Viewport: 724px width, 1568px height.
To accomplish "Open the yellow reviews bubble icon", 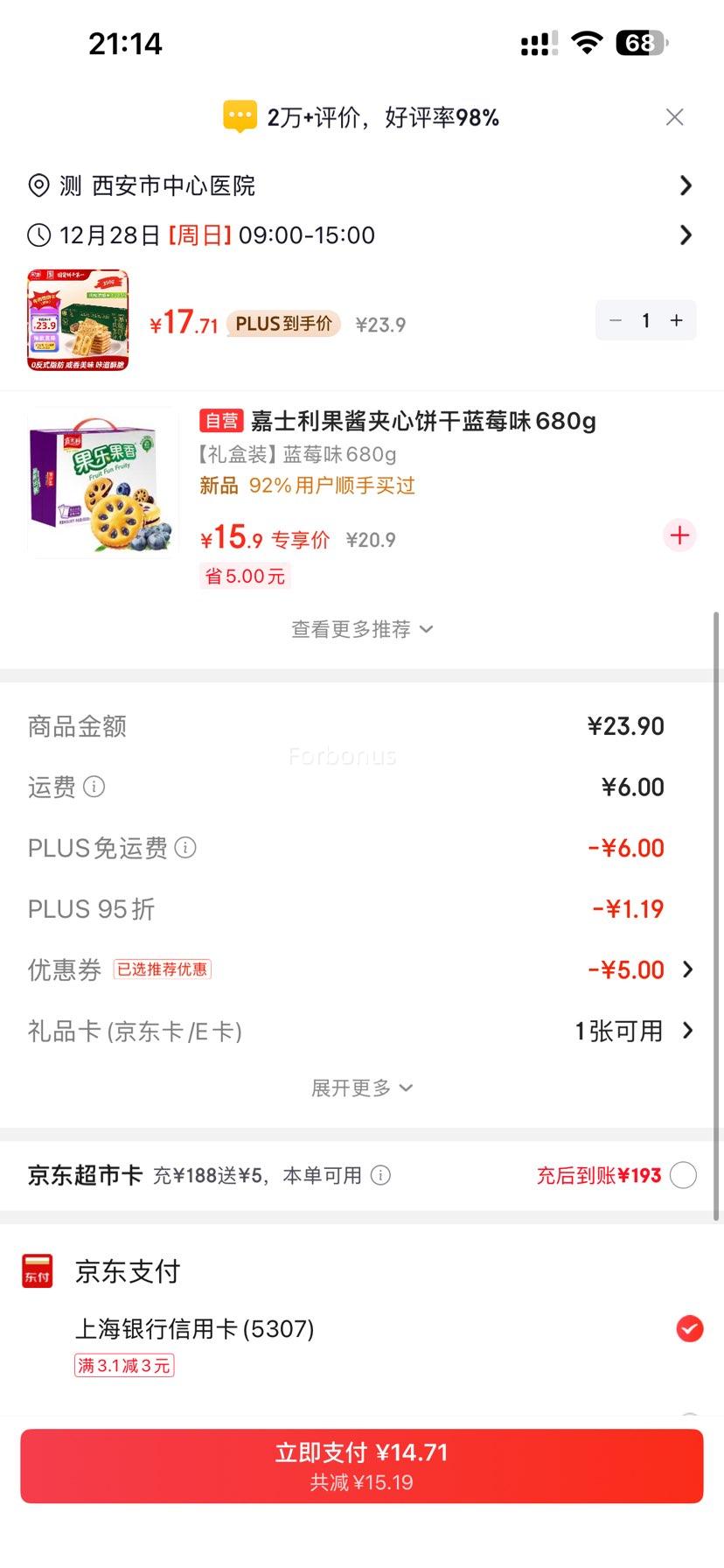I will 237,115.
